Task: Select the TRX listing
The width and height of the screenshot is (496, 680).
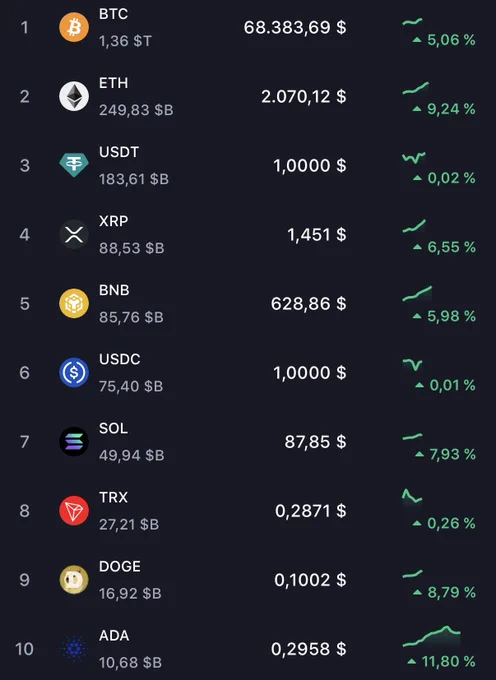Action: click(248, 510)
